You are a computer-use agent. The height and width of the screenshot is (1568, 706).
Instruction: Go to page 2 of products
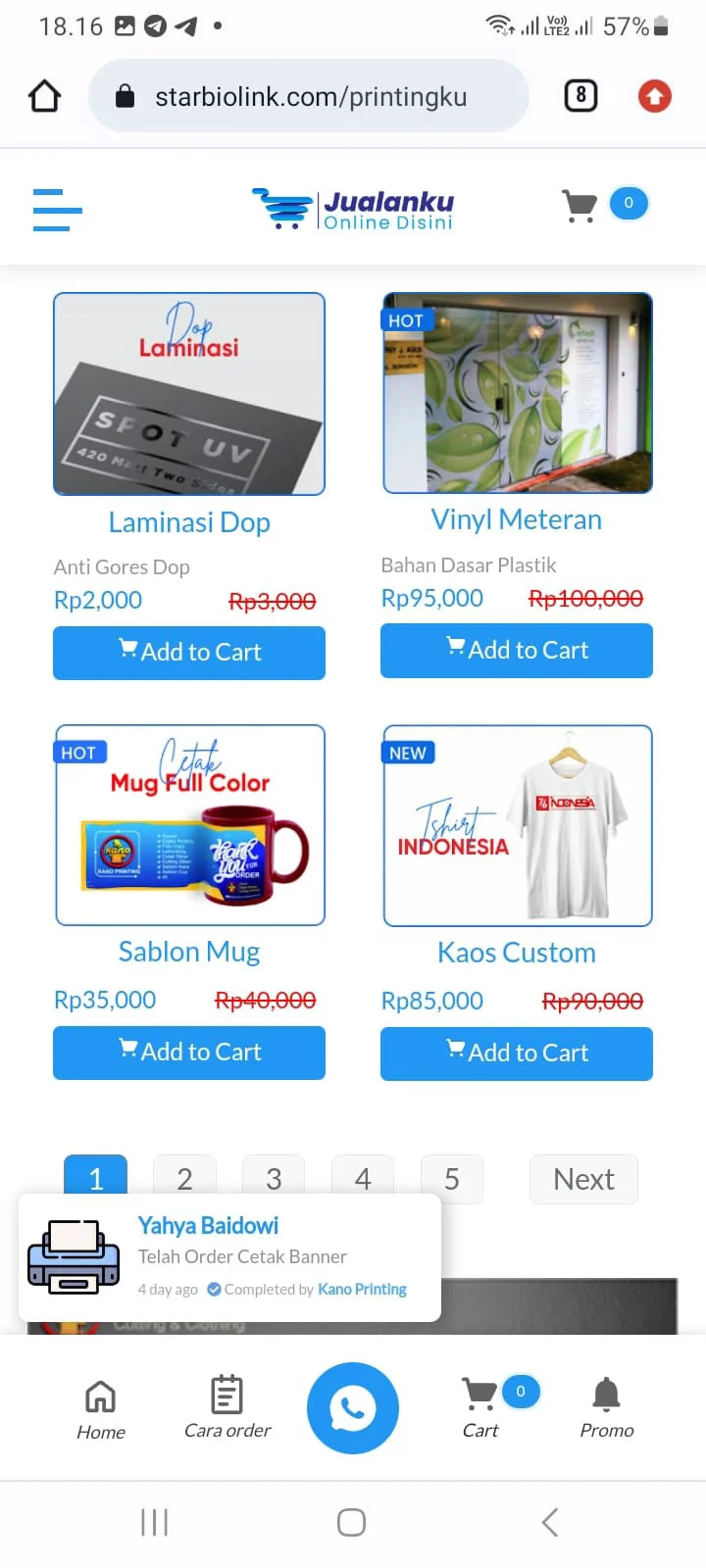(x=184, y=1178)
